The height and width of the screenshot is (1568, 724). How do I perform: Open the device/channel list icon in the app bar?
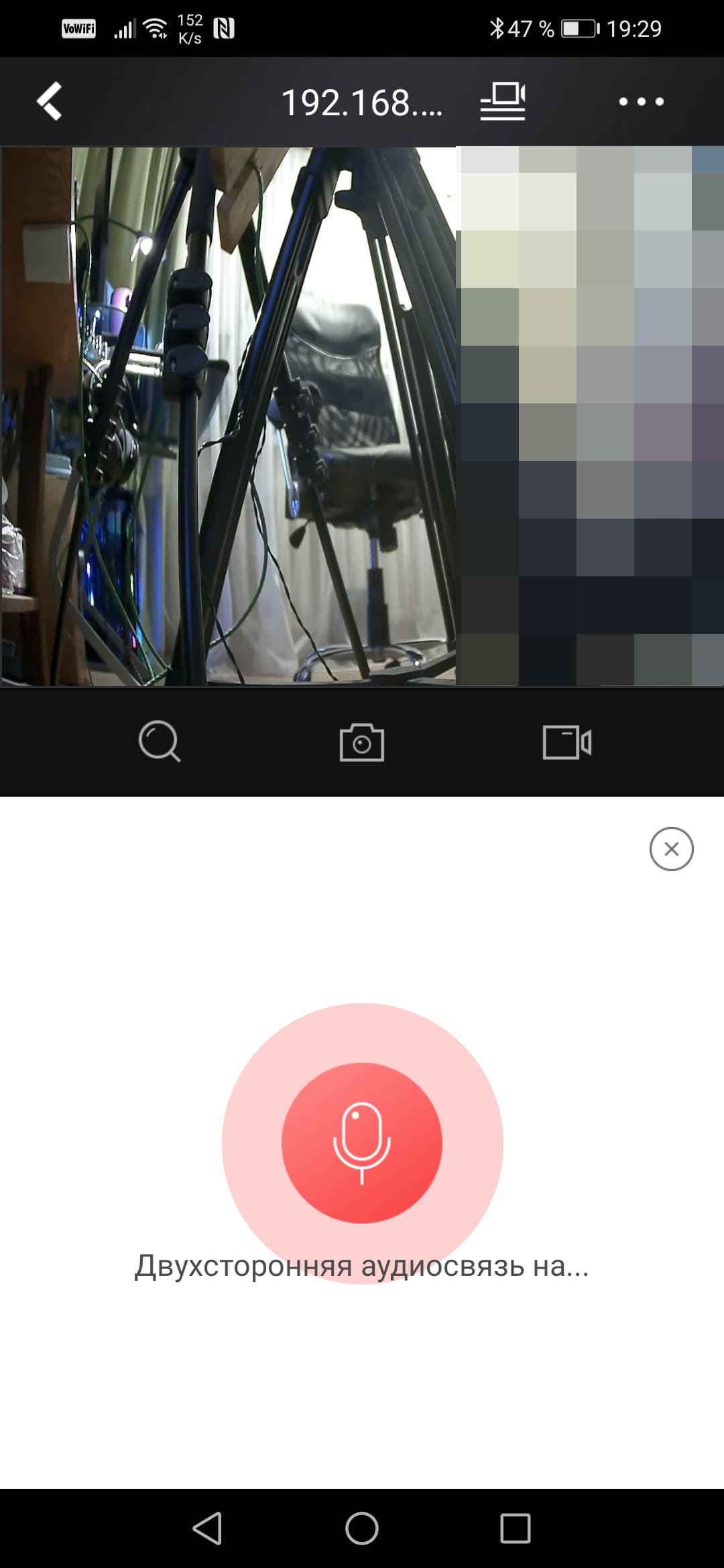503,101
